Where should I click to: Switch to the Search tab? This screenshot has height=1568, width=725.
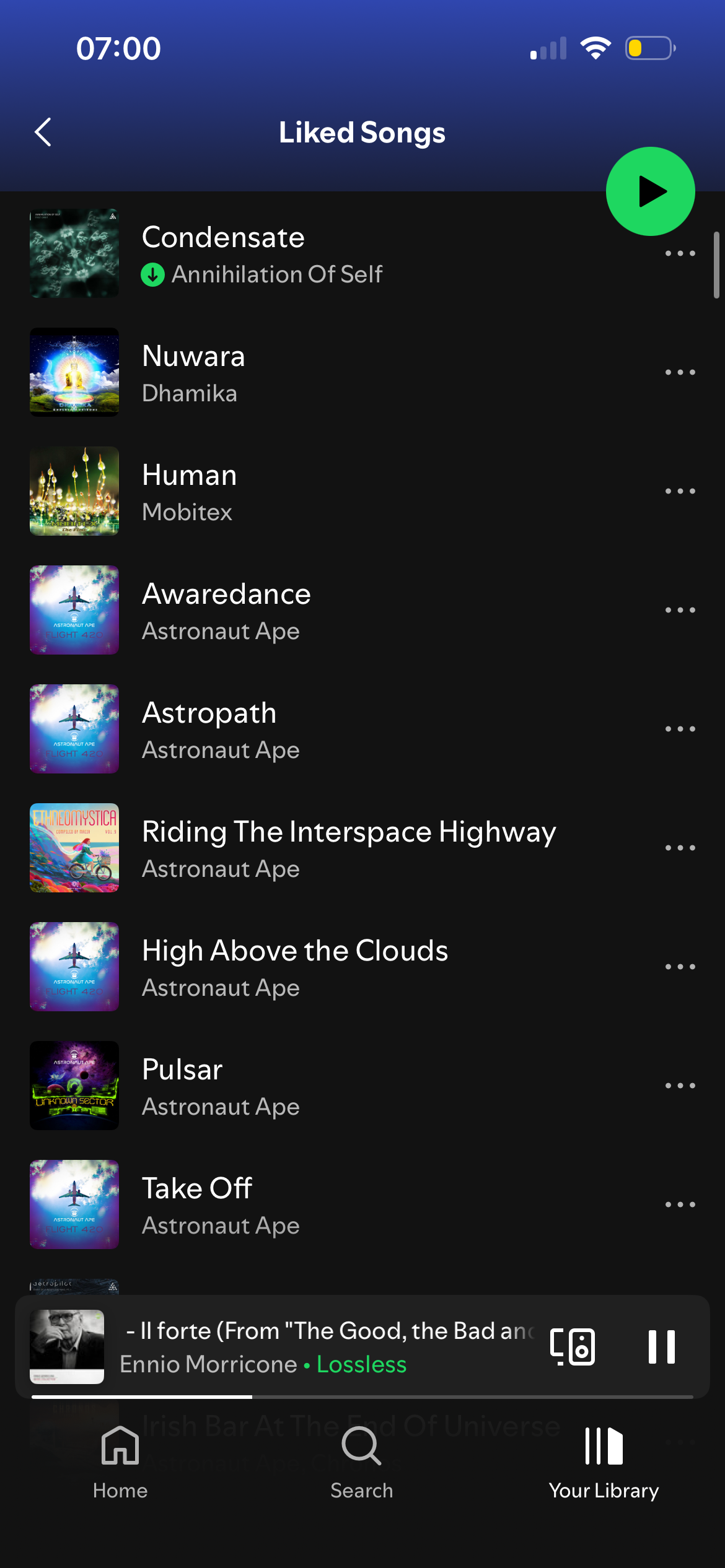[x=362, y=1461]
